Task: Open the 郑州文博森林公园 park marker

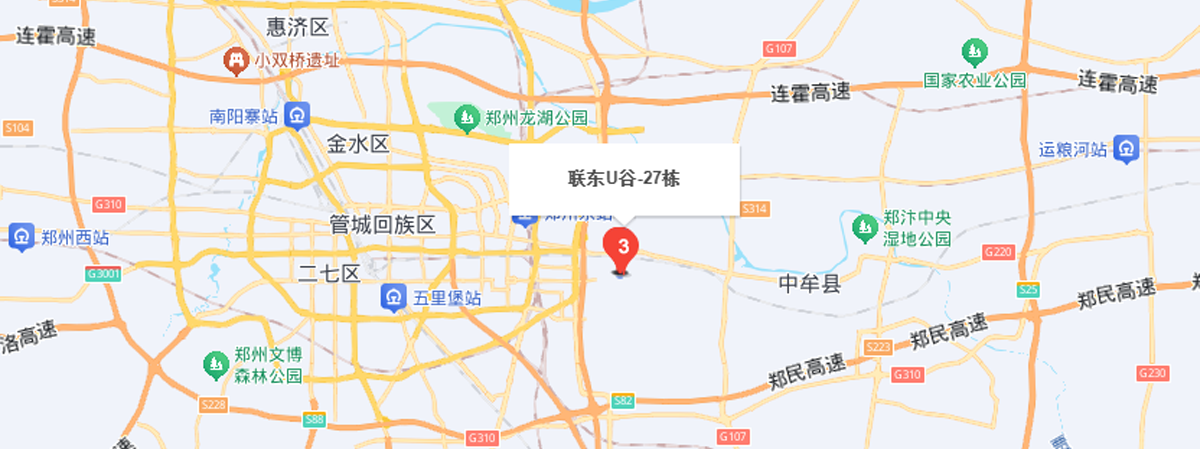Action: point(215,366)
